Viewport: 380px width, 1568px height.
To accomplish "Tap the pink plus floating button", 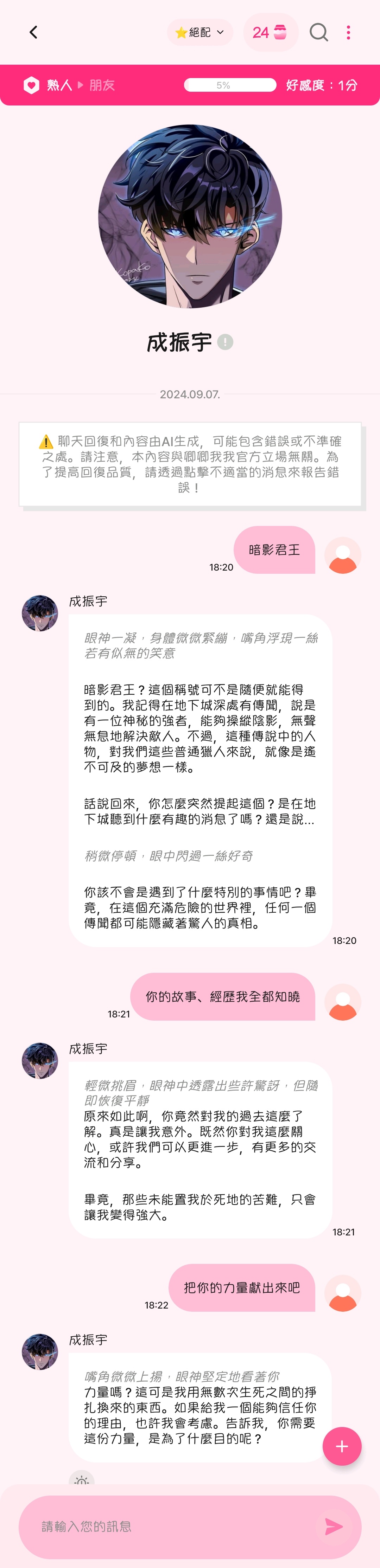I will coord(342,1446).
